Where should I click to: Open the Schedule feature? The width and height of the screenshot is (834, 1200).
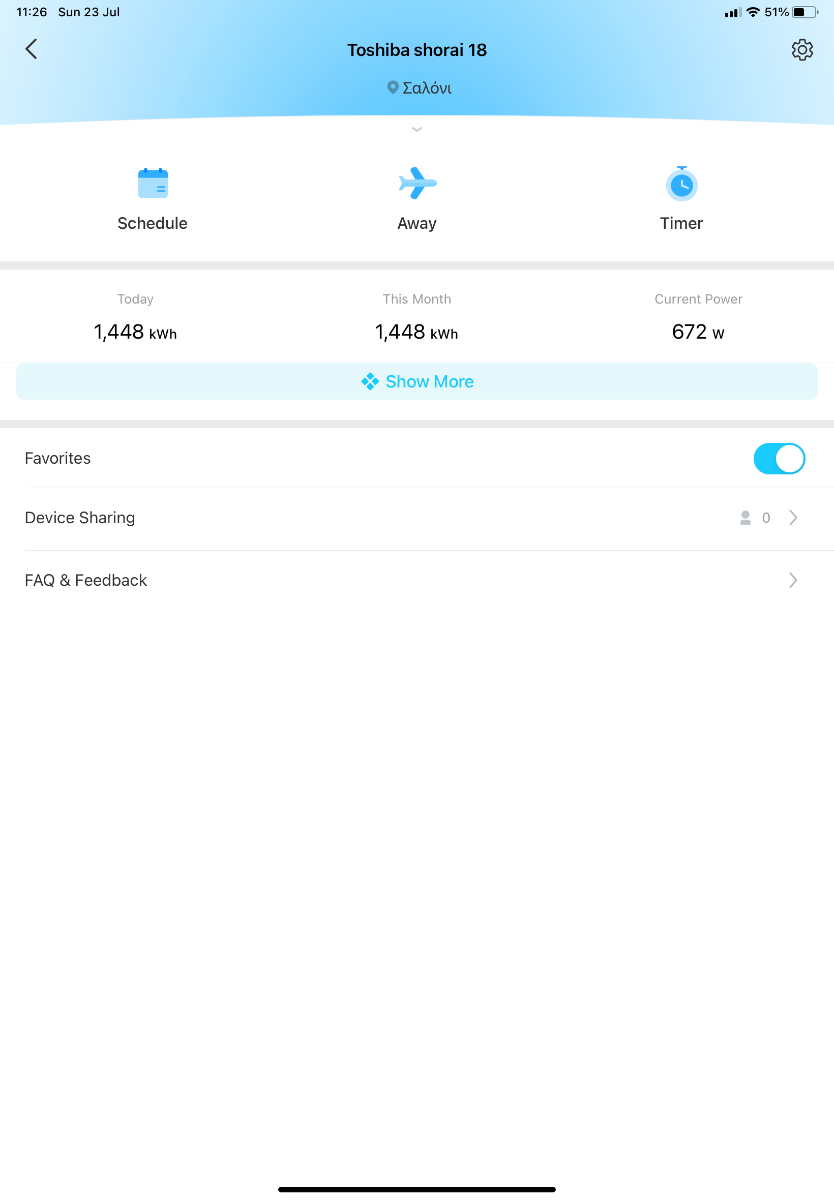152,199
